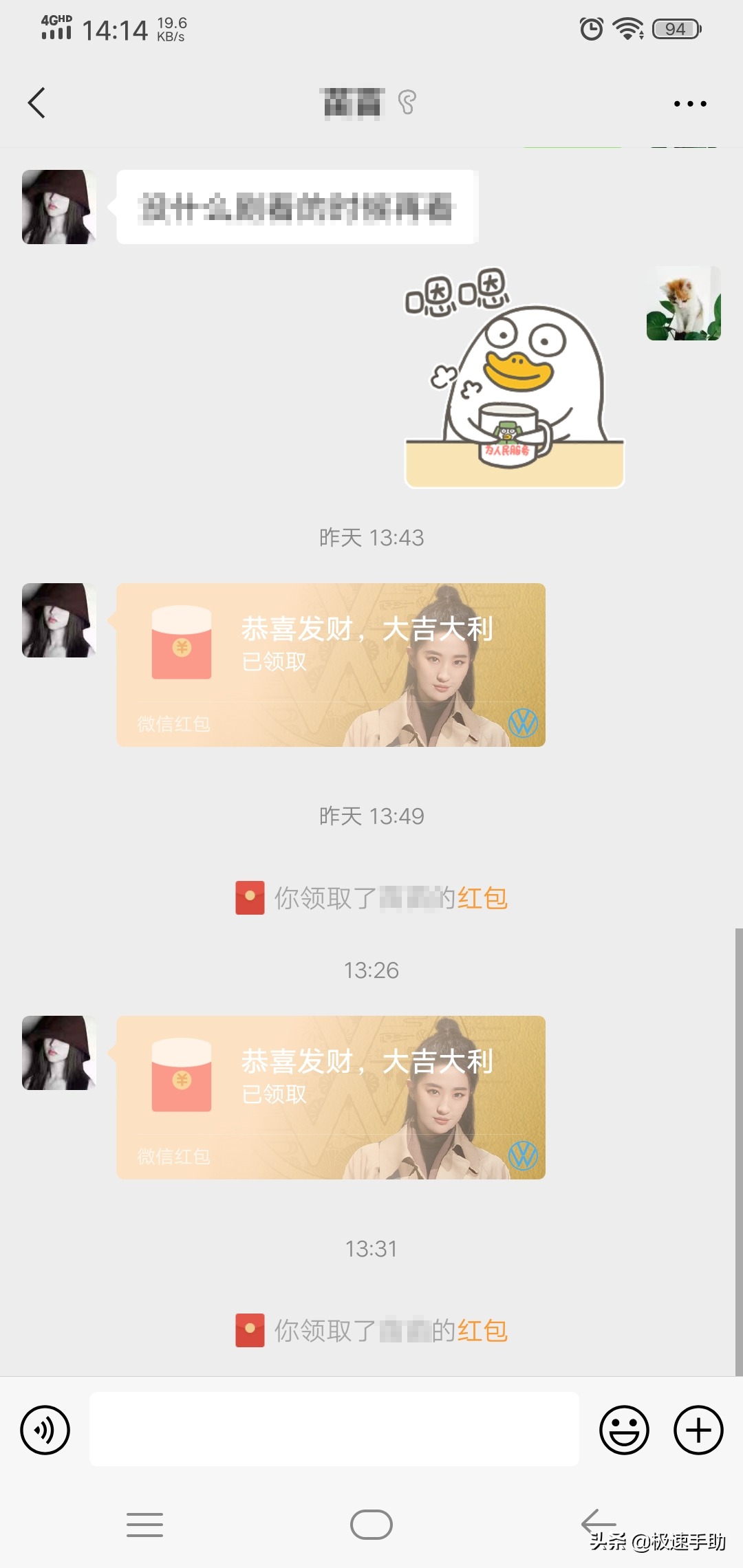Open the attachment plus icon
Viewport: 743px width, 1568px height.
[698, 1430]
